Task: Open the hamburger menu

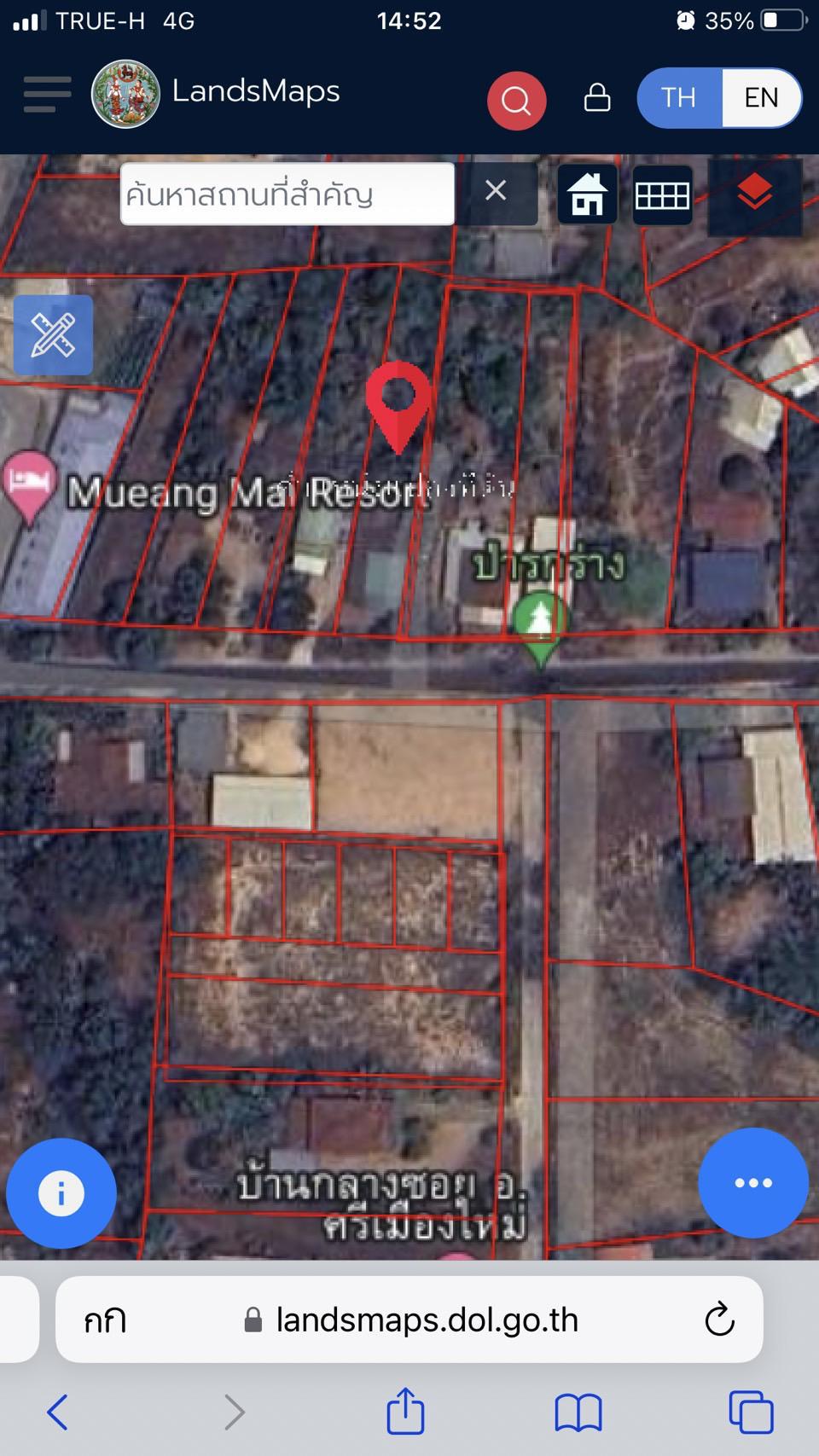Action: [x=47, y=94]
